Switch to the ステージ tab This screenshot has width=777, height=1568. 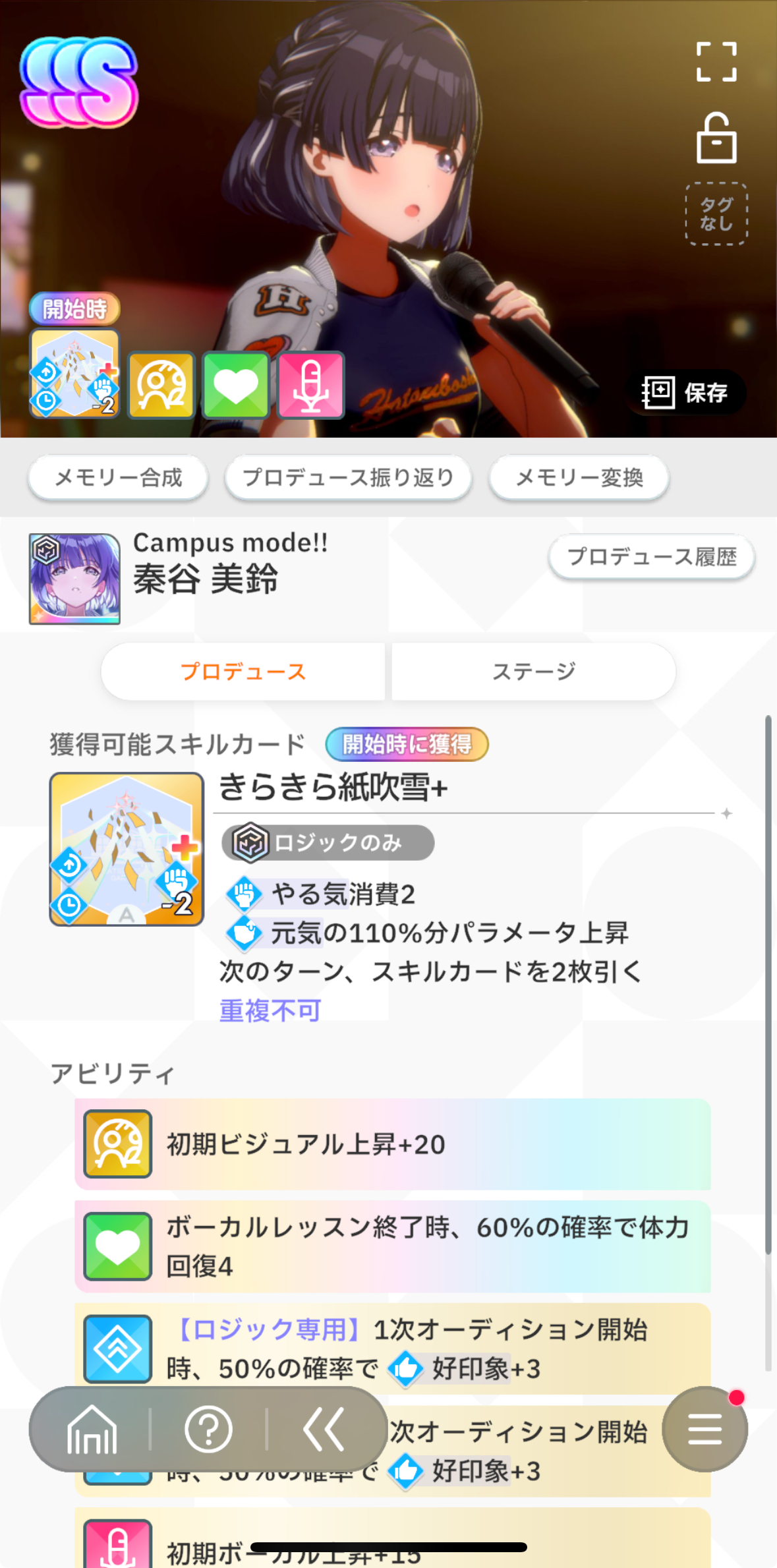534,672
